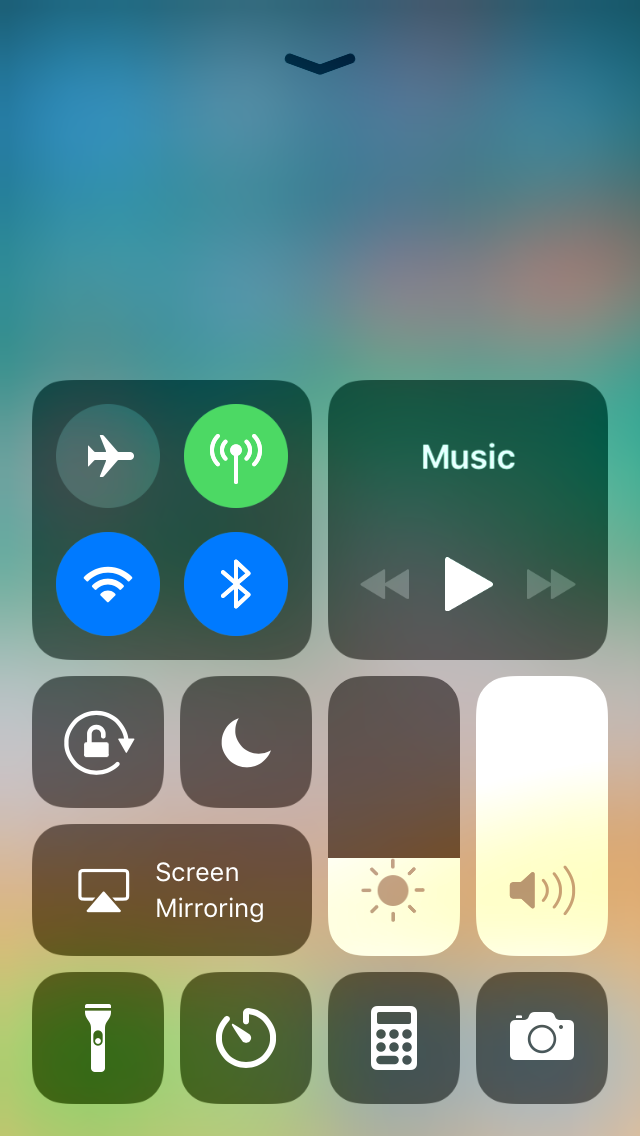Toggle portrait orientation lock
640x1136 pixels.
point(98,742)
